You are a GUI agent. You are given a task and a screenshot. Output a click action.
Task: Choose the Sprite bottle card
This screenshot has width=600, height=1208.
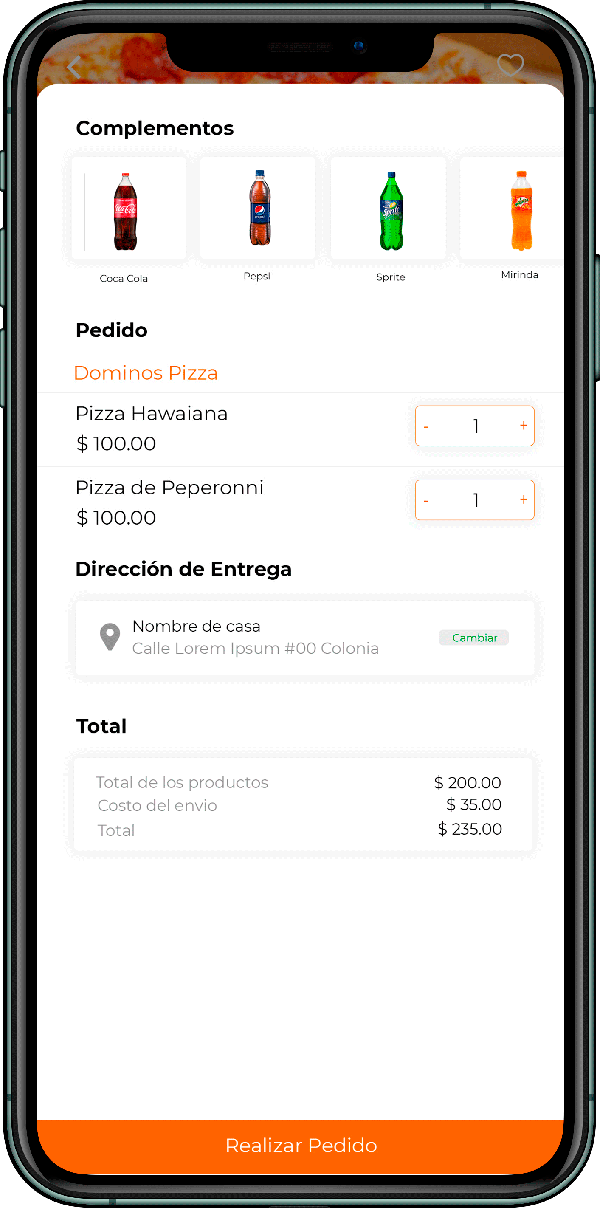(x=389, y=210)
